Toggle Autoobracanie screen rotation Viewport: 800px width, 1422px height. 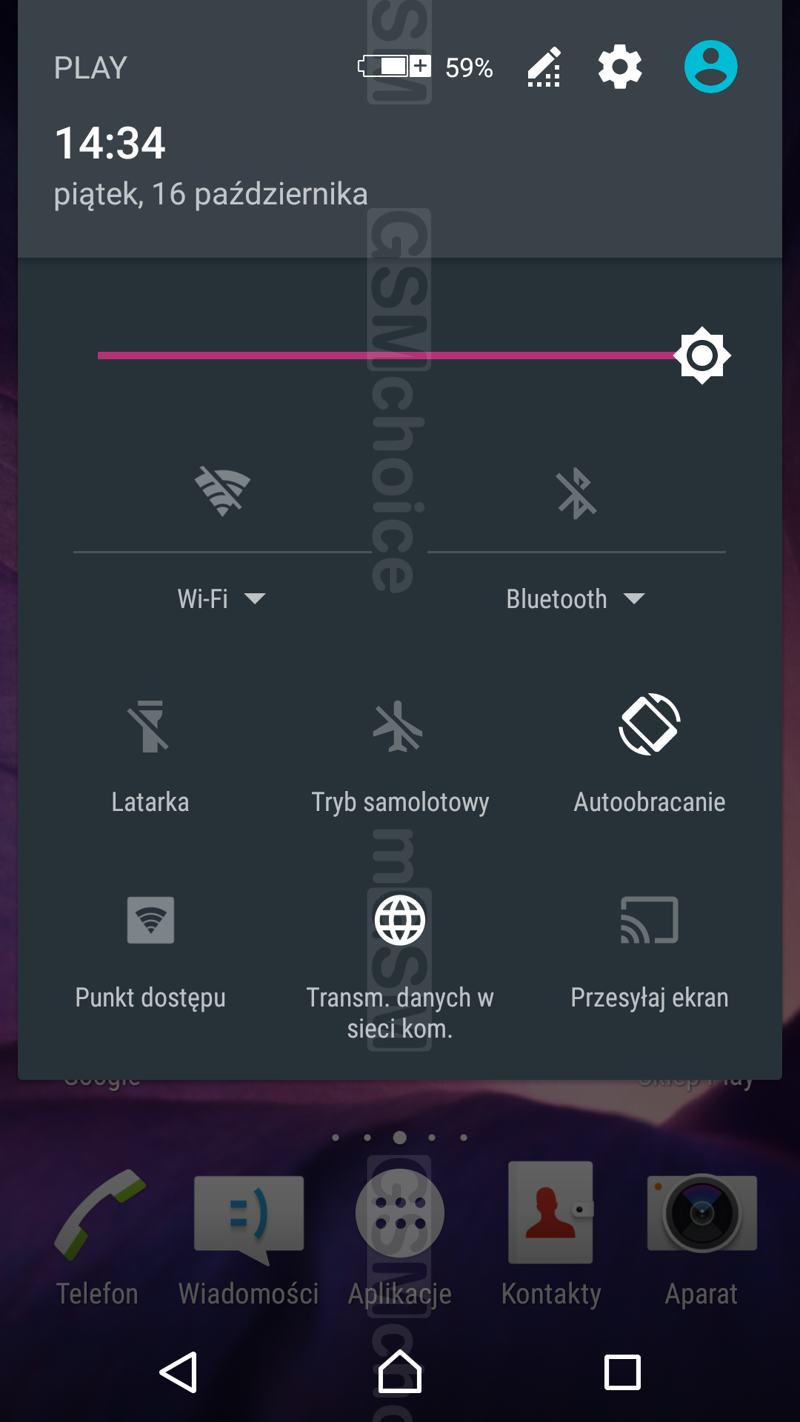[649, 724]
